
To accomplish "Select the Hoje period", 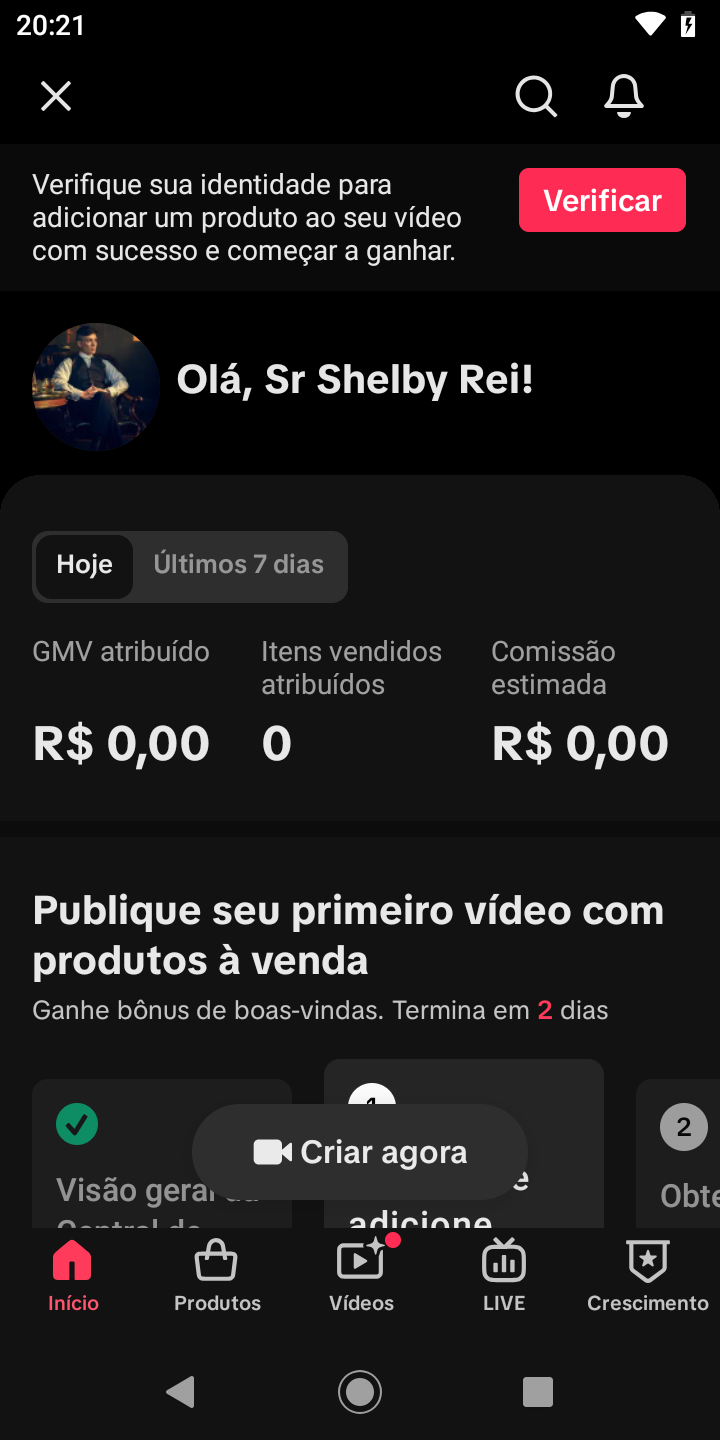I will [84, 565].
